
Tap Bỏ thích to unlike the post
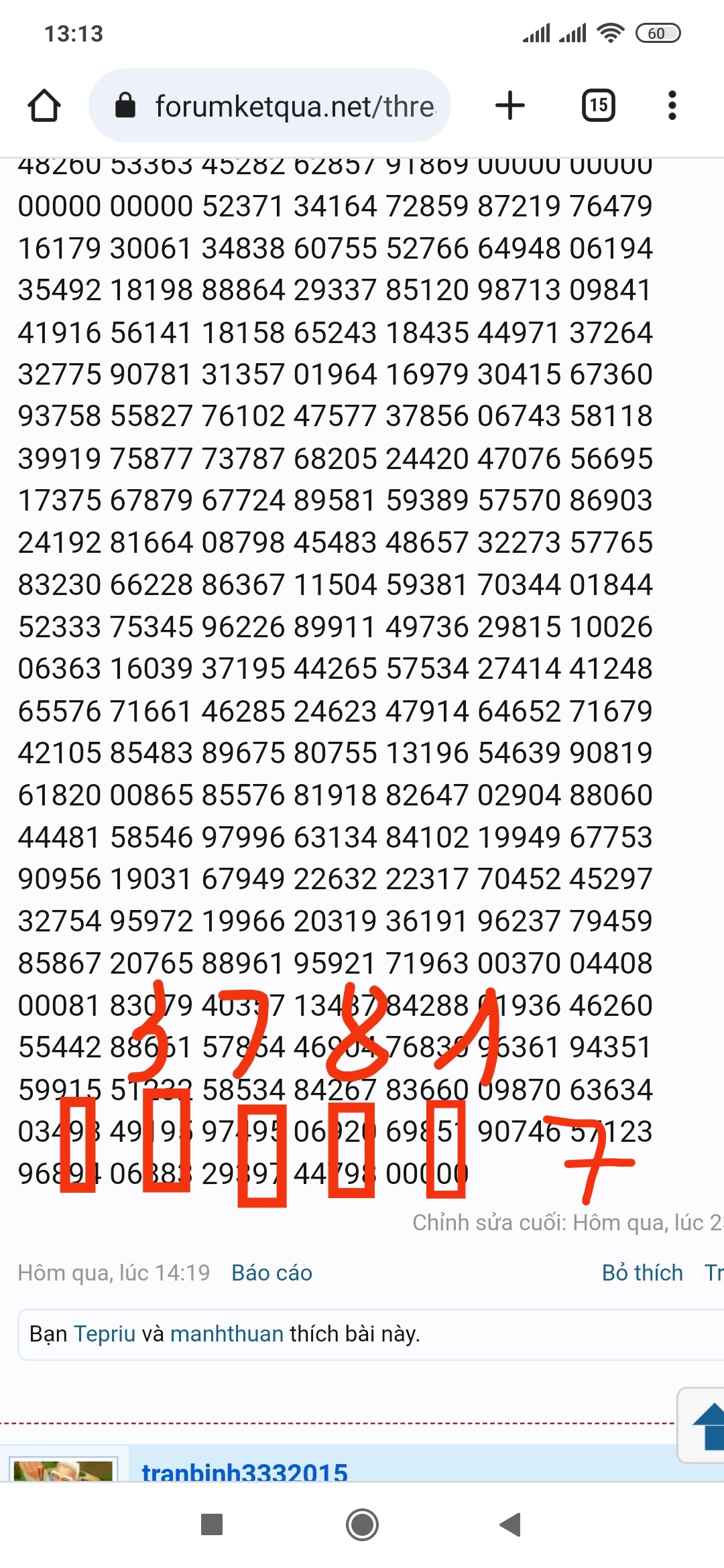642,1272
